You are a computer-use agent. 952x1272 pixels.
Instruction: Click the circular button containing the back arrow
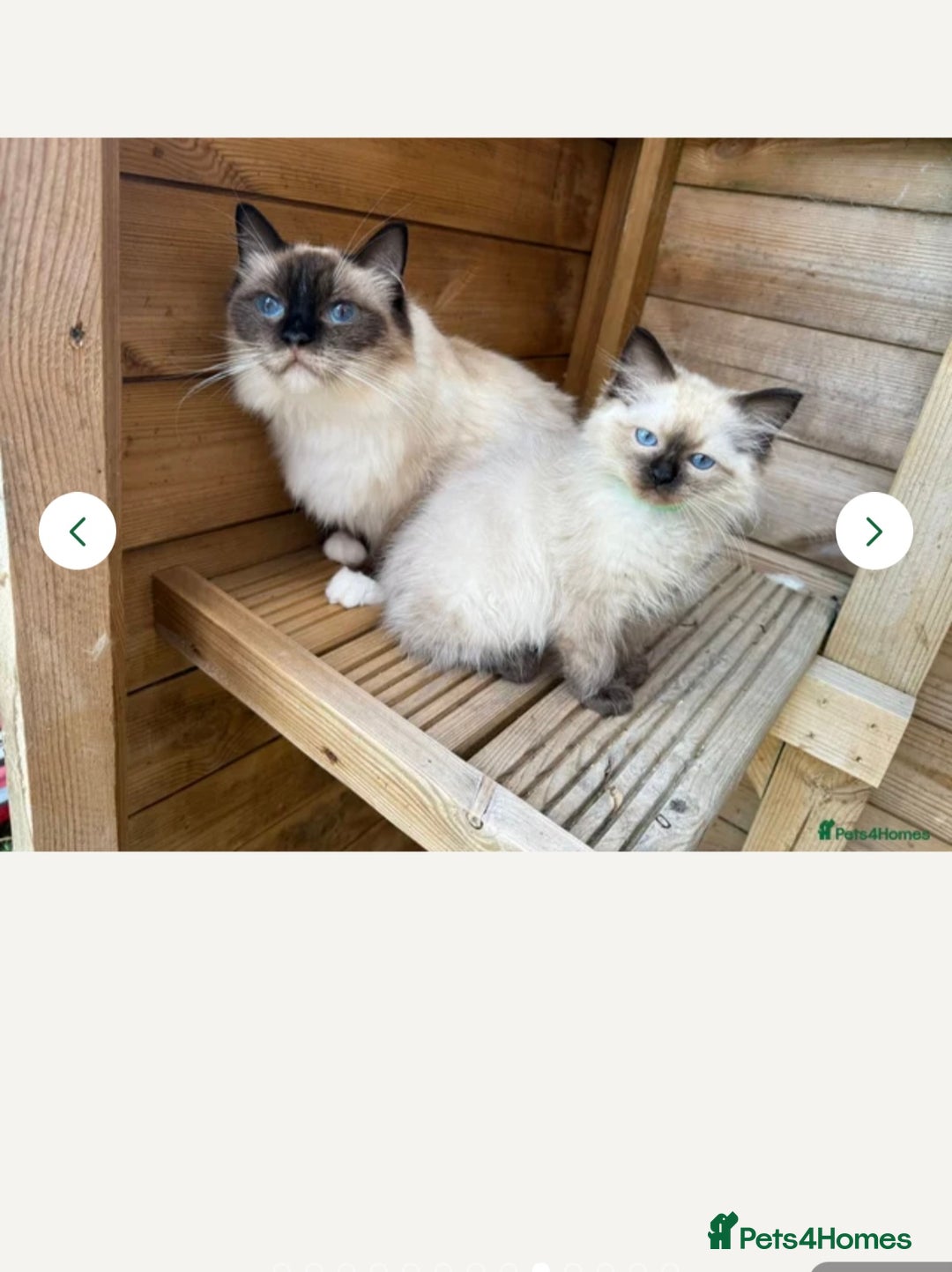pyautogui.click(x=78, y=530)
